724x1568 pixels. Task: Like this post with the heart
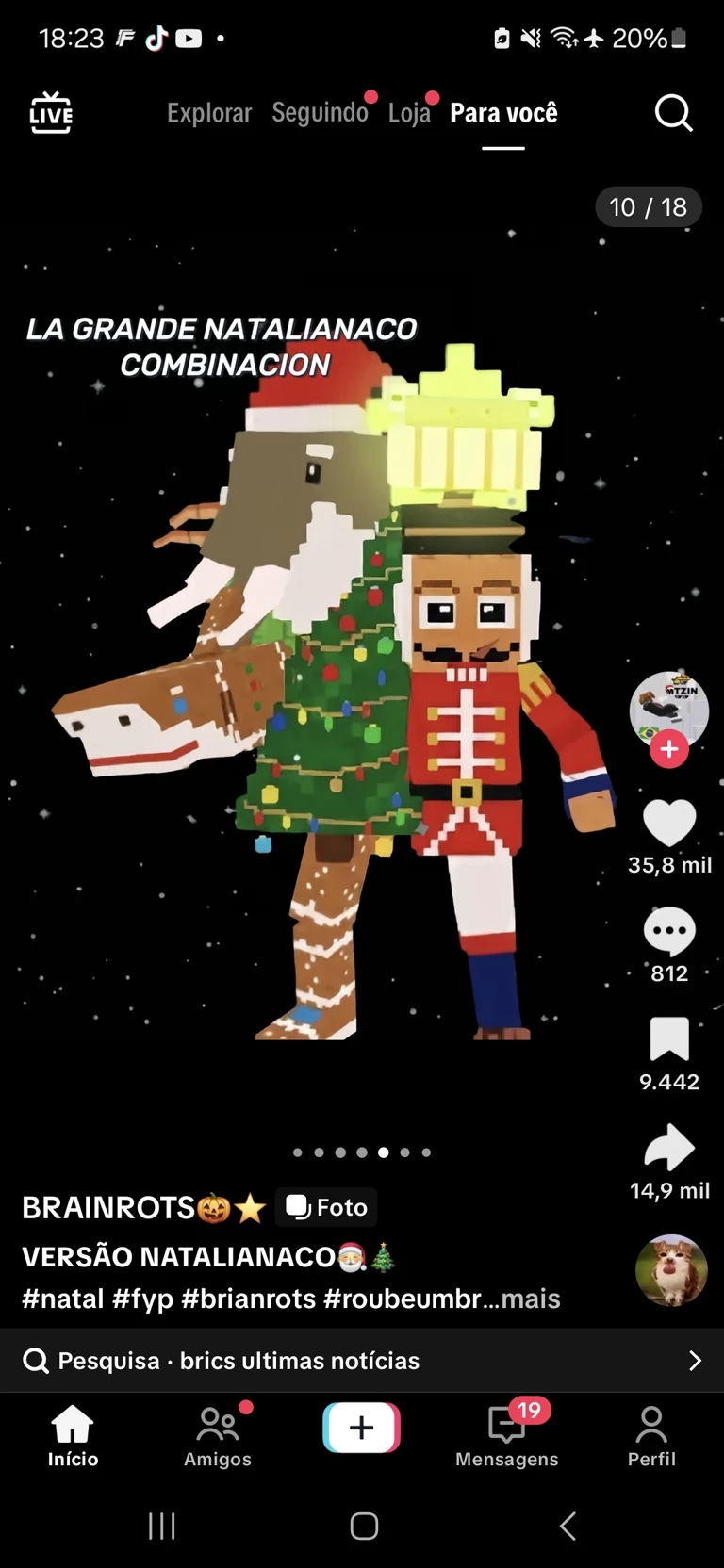[669, 823]
